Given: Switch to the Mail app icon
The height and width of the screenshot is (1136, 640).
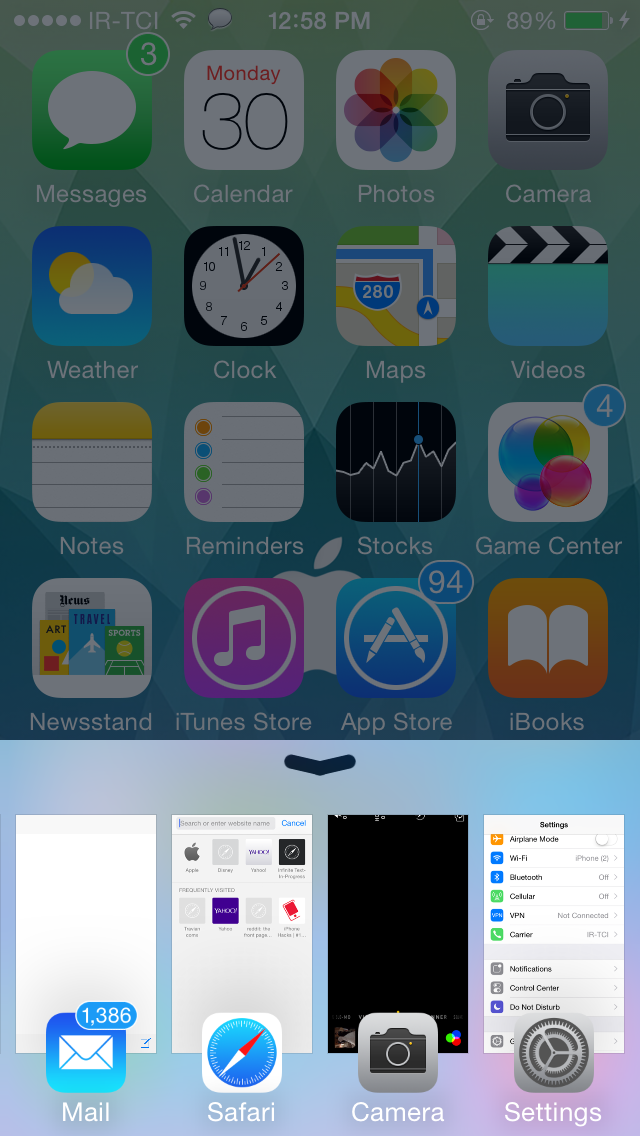Looking at the screenshot, I should (86, 1053).
